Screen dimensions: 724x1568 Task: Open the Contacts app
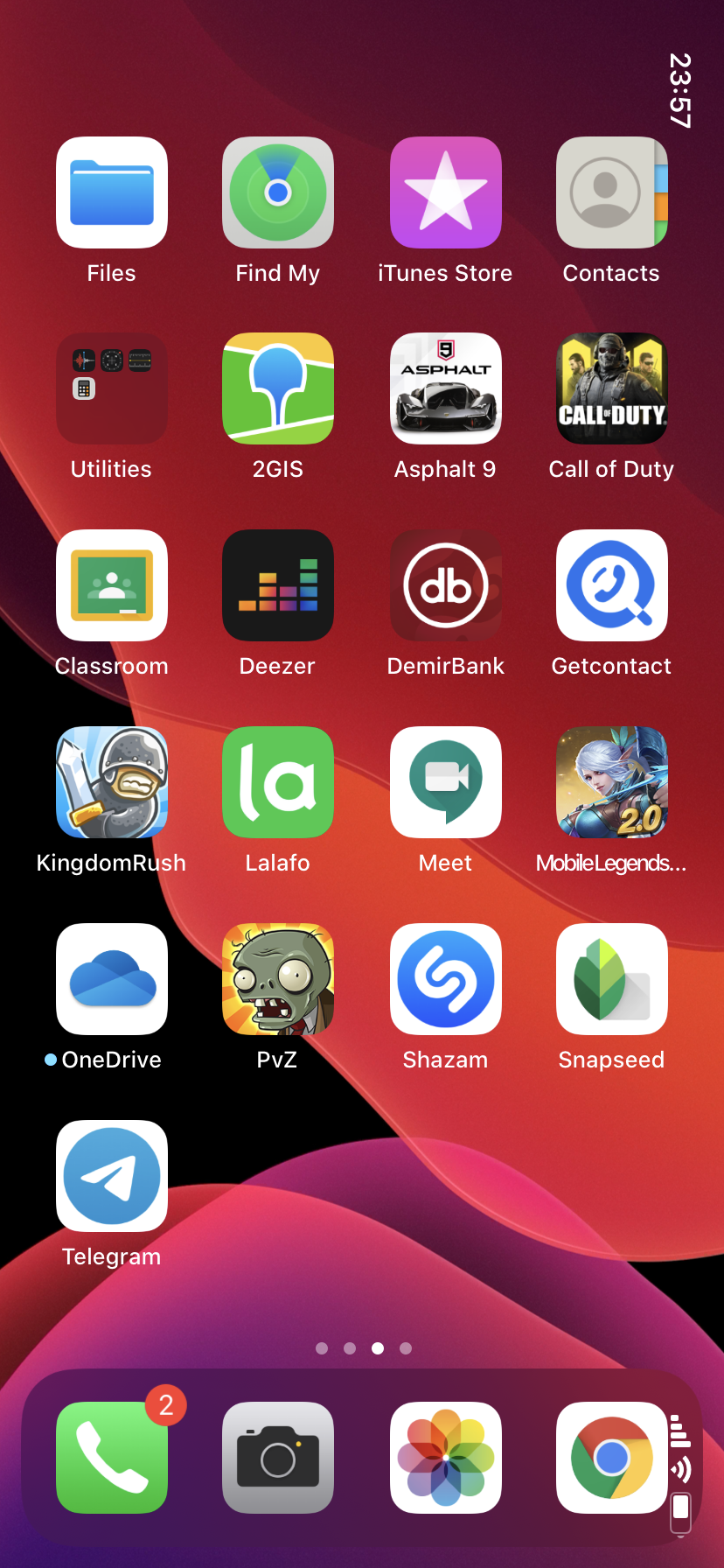612,192
